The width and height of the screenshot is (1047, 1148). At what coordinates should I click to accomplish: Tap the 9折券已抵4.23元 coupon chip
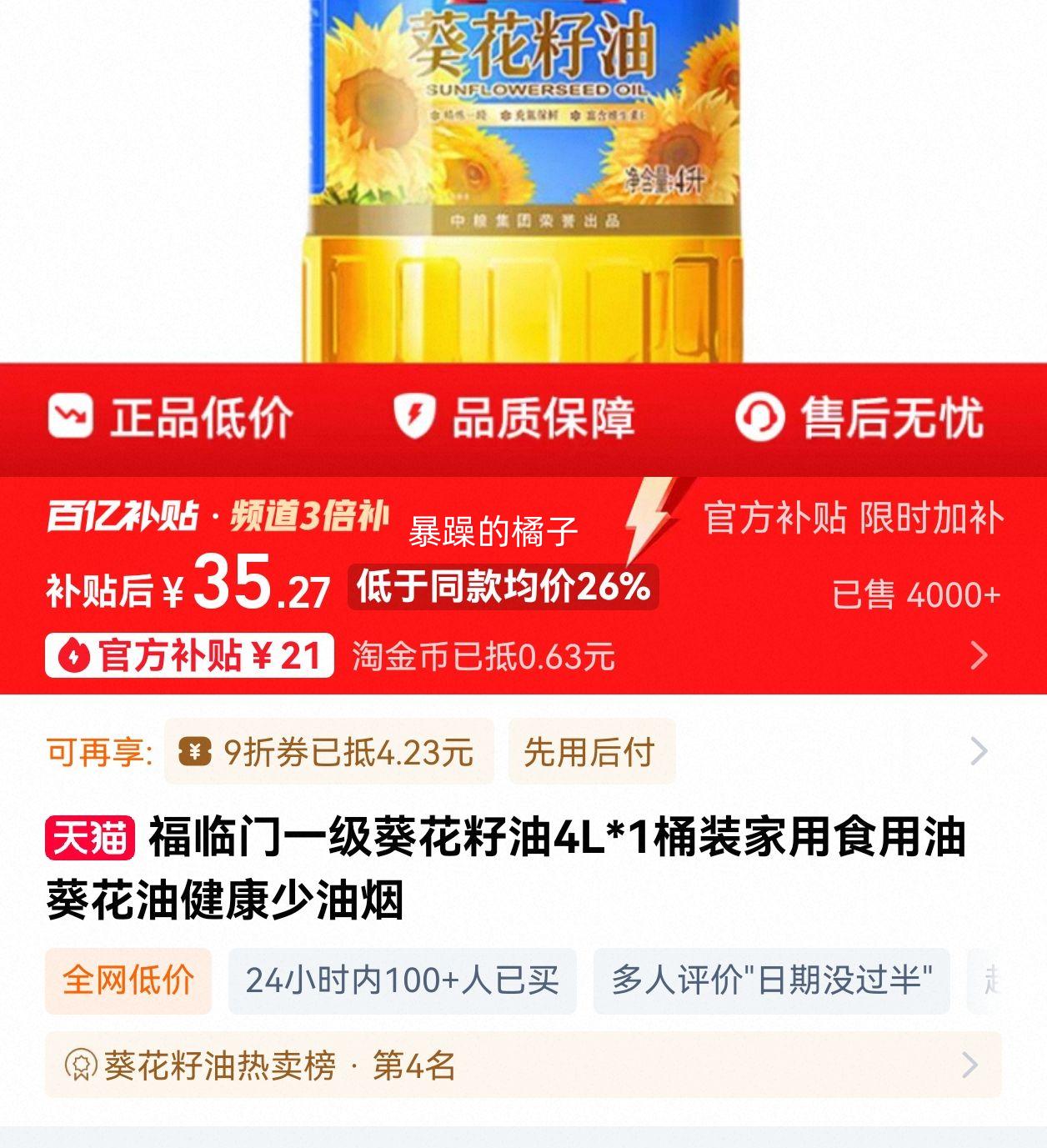(329, 752)
